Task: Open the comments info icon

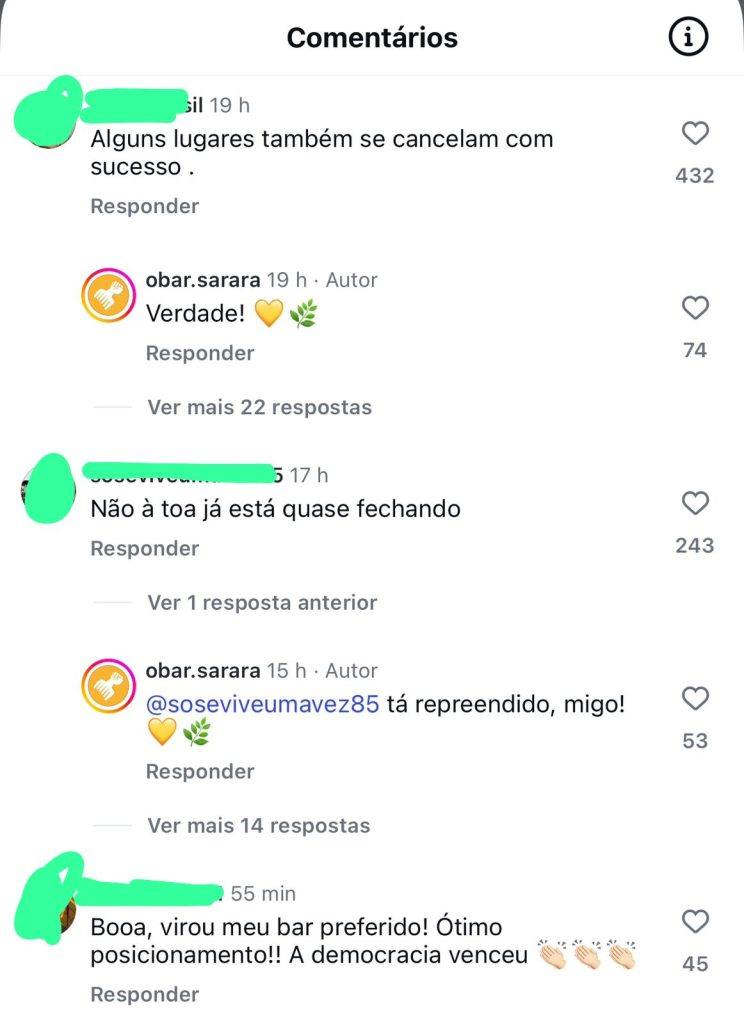Action: point(687,38)
